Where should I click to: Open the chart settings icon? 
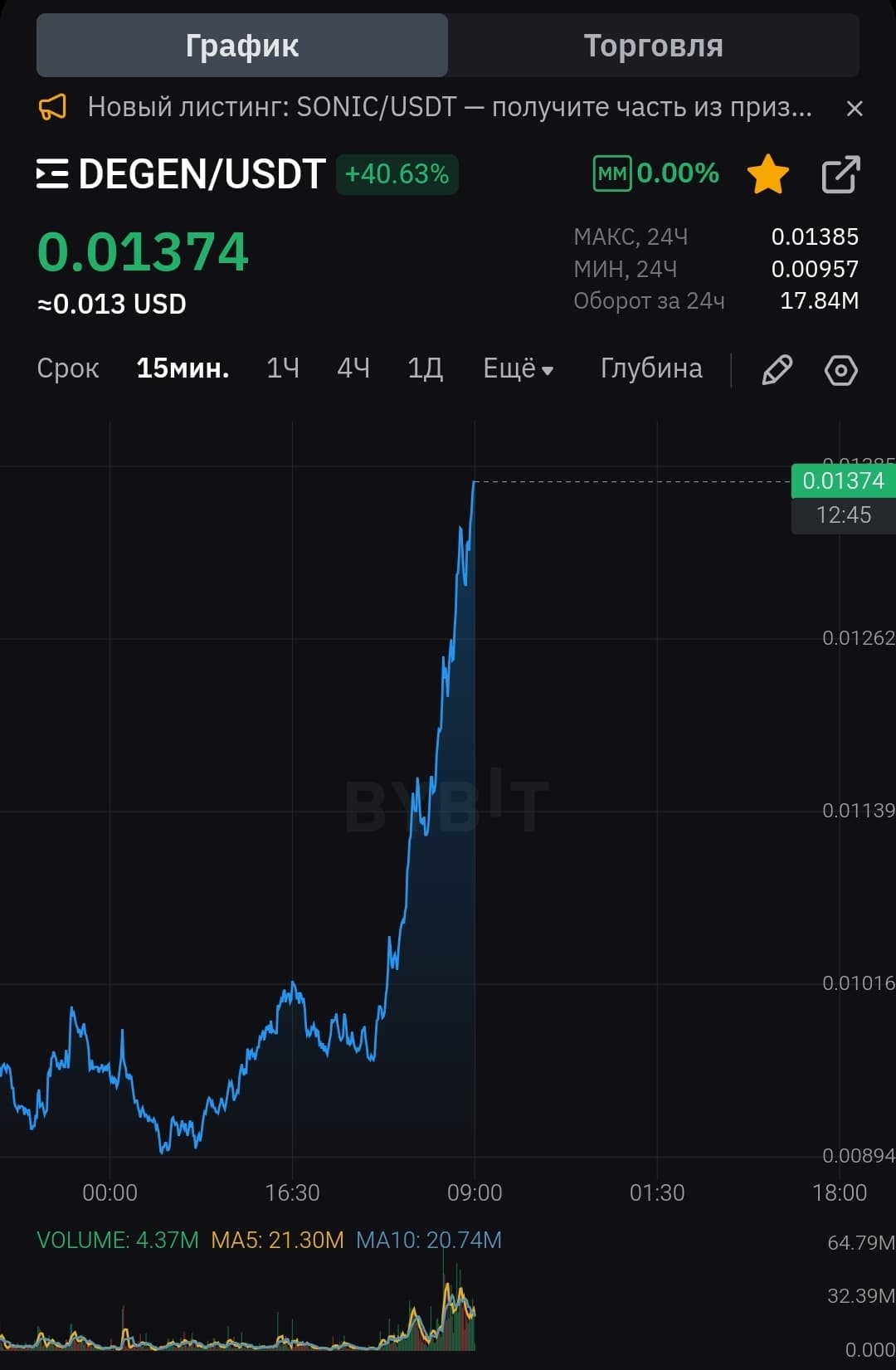[840, 370]
